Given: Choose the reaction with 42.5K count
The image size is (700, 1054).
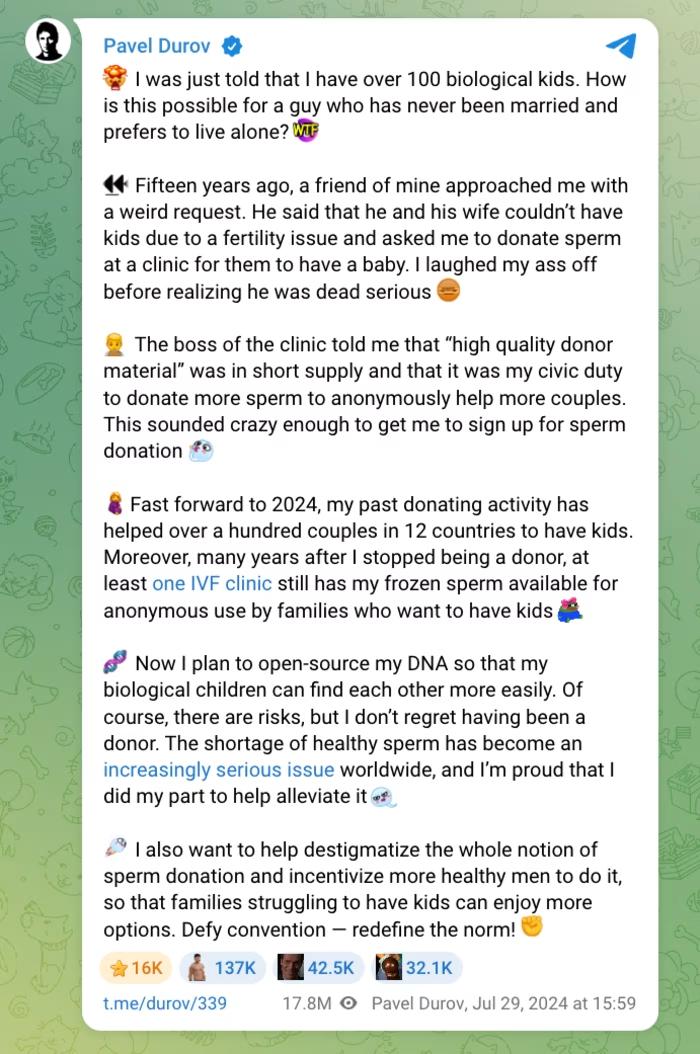Looking at the screenshot, I should click(x=317, y=968).
